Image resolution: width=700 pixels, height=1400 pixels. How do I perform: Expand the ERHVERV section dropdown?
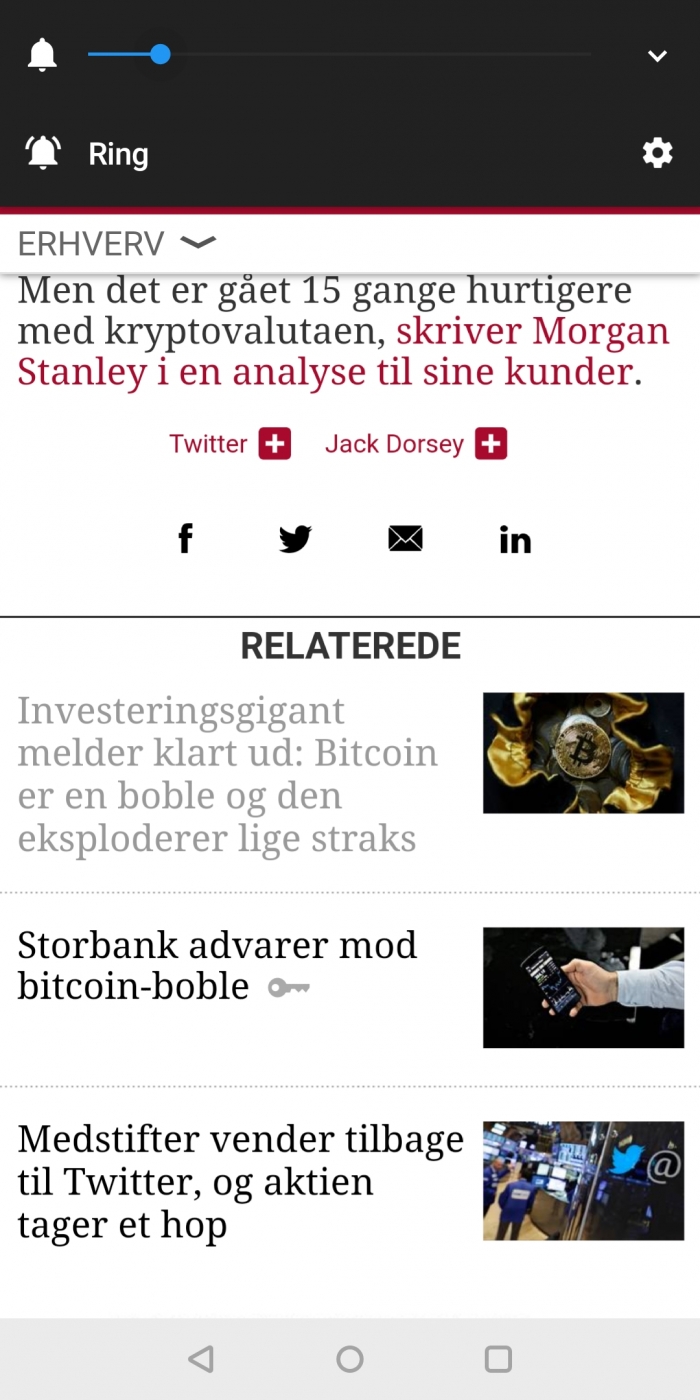point(198,243)
